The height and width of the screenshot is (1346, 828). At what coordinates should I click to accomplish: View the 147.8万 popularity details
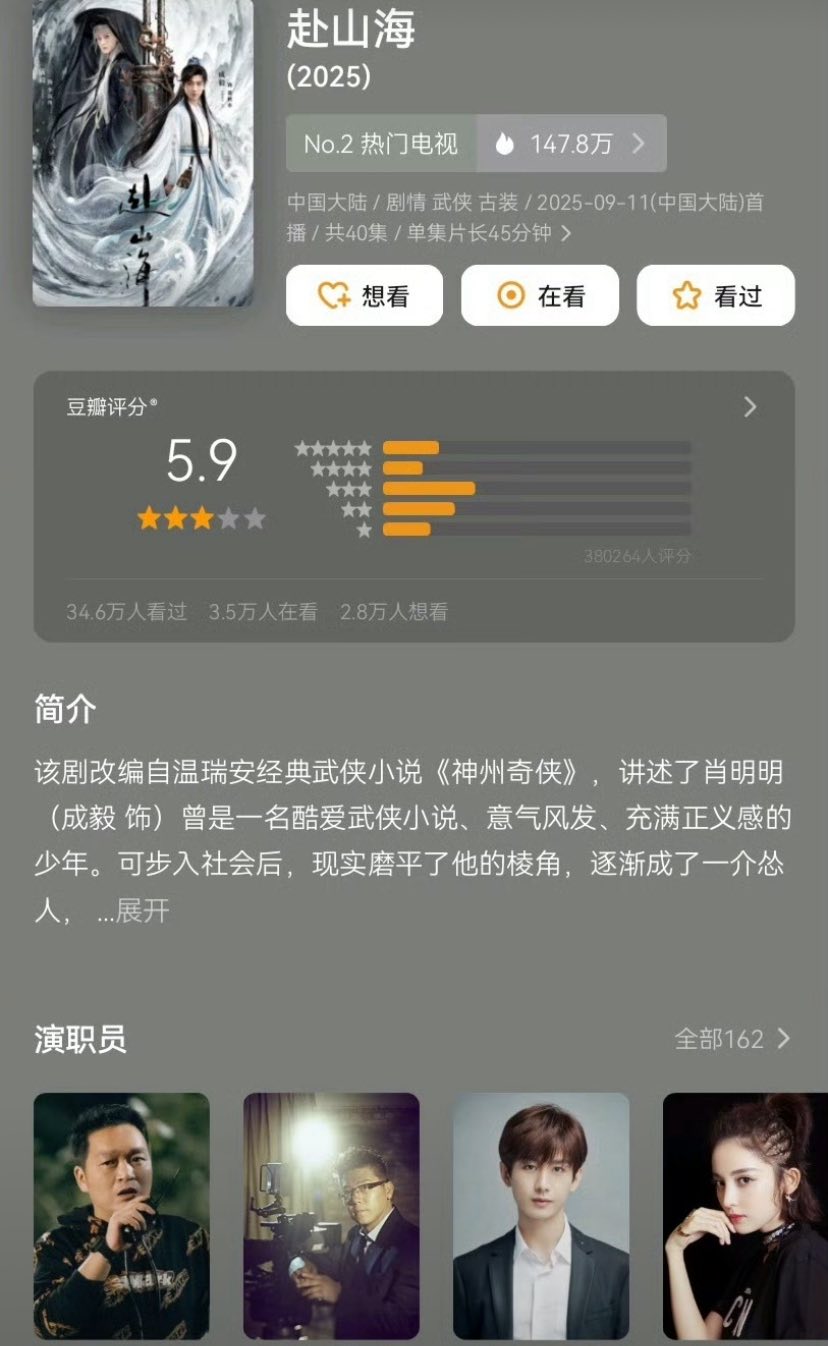(x=572, y=144)
